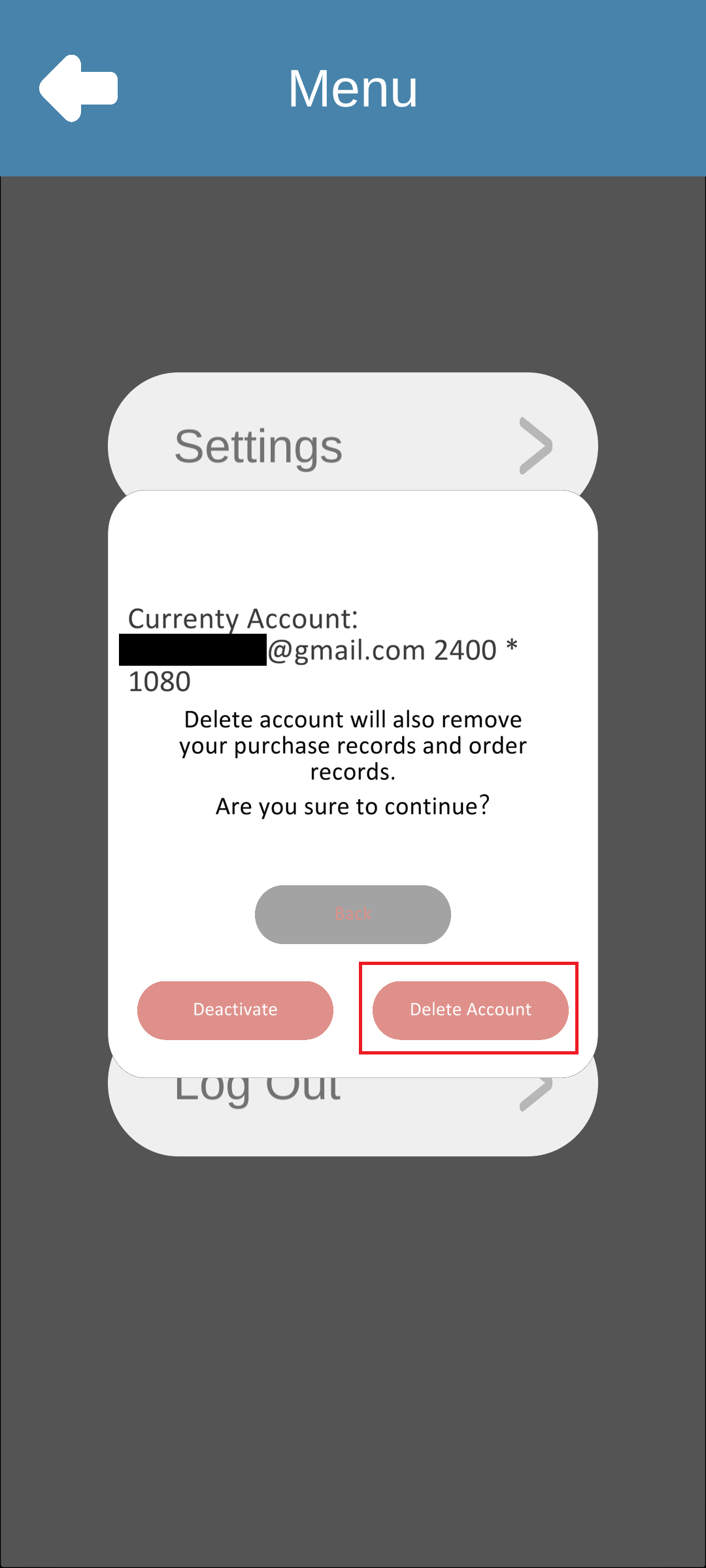This screenshot has height=1568, width=706.
Task: Choose Deactivate instead of deleting
Action: pos(235,1009)
